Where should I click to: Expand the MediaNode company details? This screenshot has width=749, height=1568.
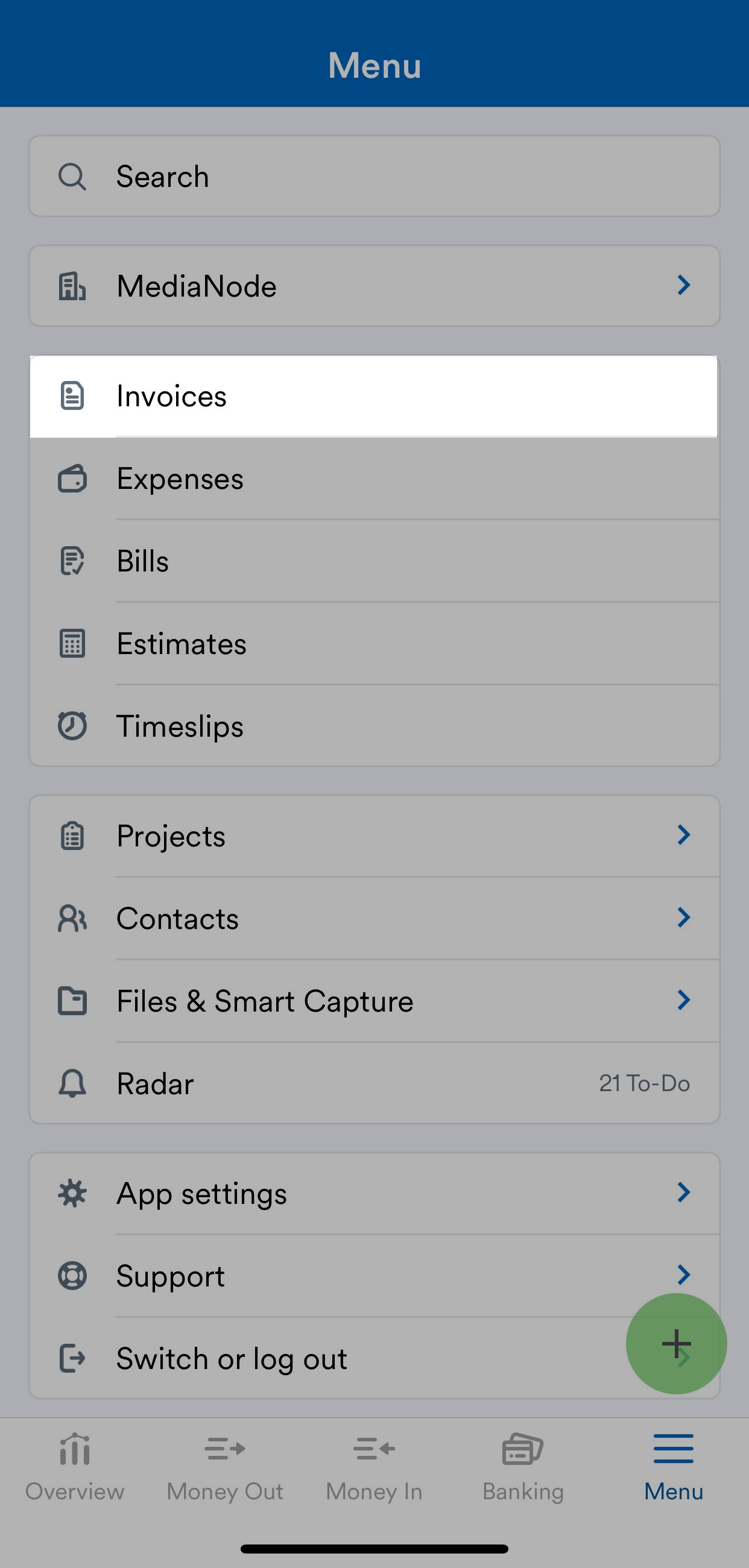(684, 286)
